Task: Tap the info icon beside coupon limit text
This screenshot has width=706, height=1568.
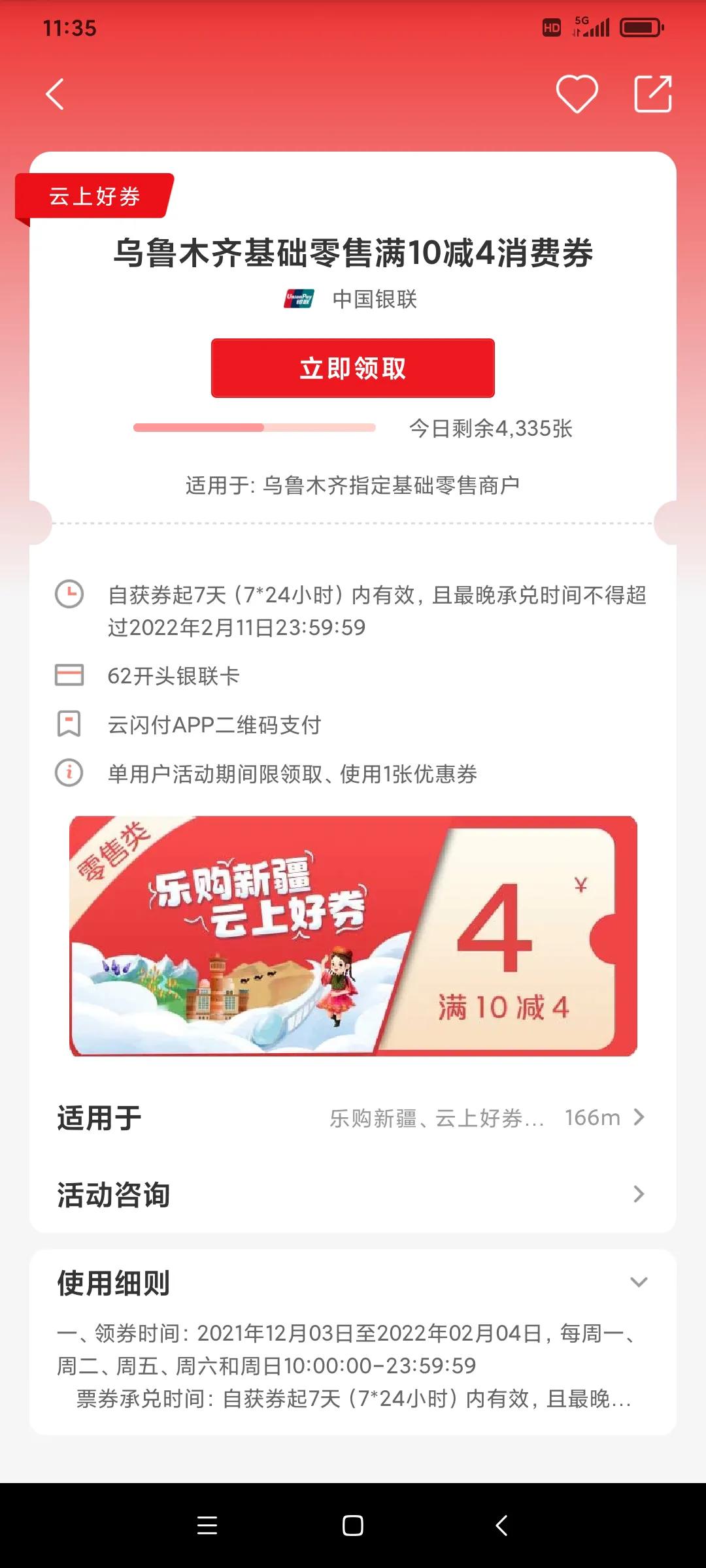Action: tap(69, 772)
